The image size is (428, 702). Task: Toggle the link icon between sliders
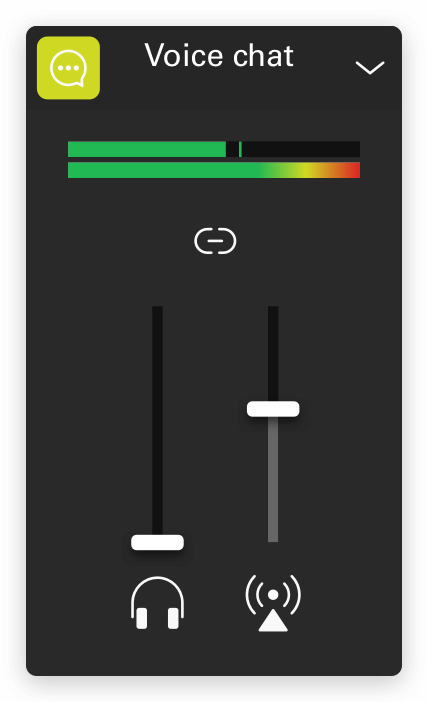(215, 241)
